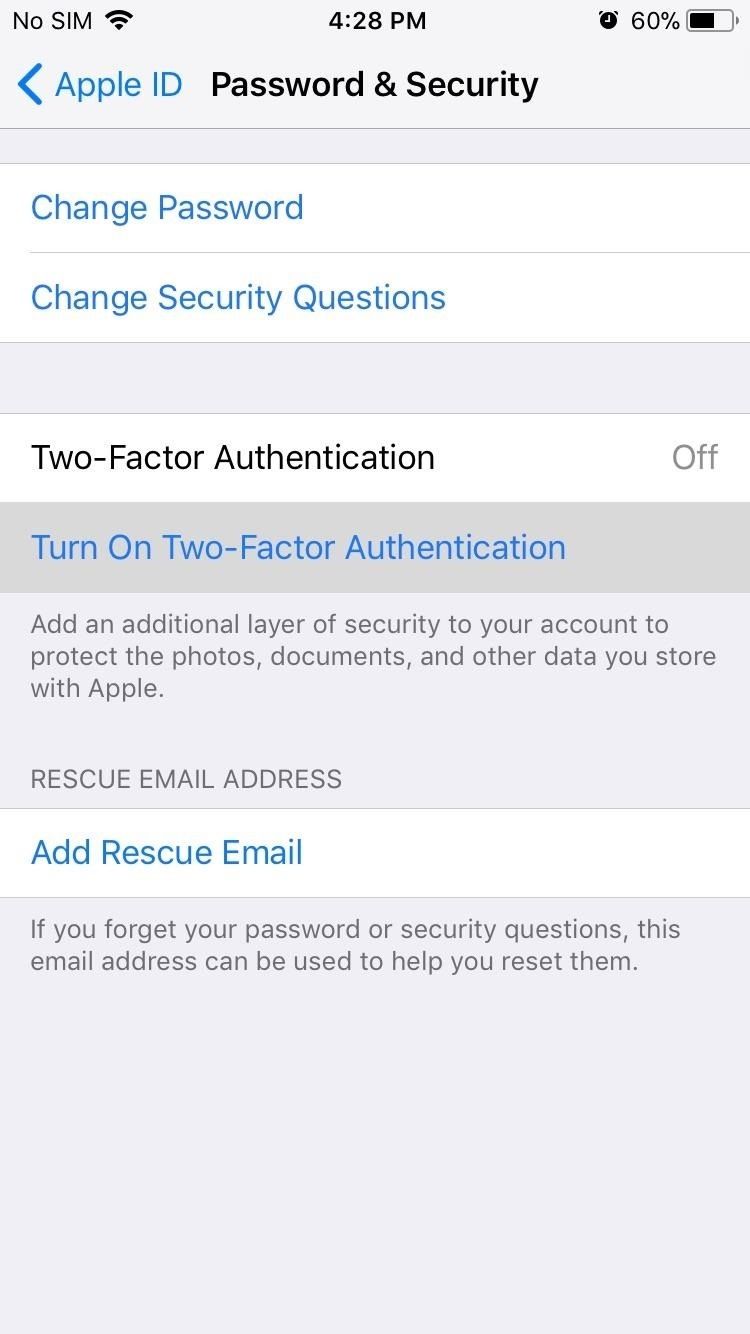Screen dimensions: 750x1334
Task: Tap the Off status for Two-Factor Authentication
Action: coord(695,457)
